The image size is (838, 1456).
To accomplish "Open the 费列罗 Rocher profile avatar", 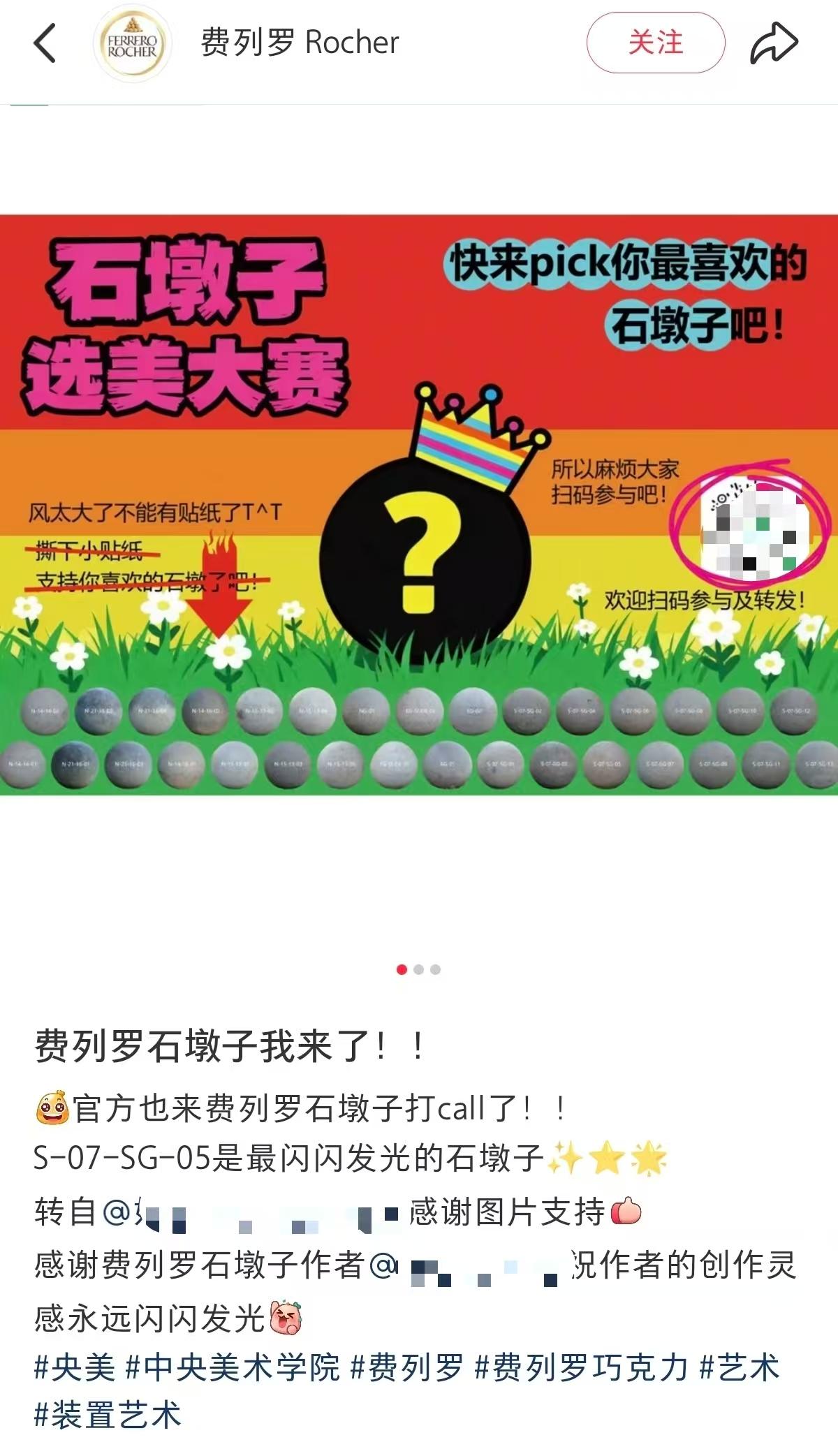I will pos(132,43).
